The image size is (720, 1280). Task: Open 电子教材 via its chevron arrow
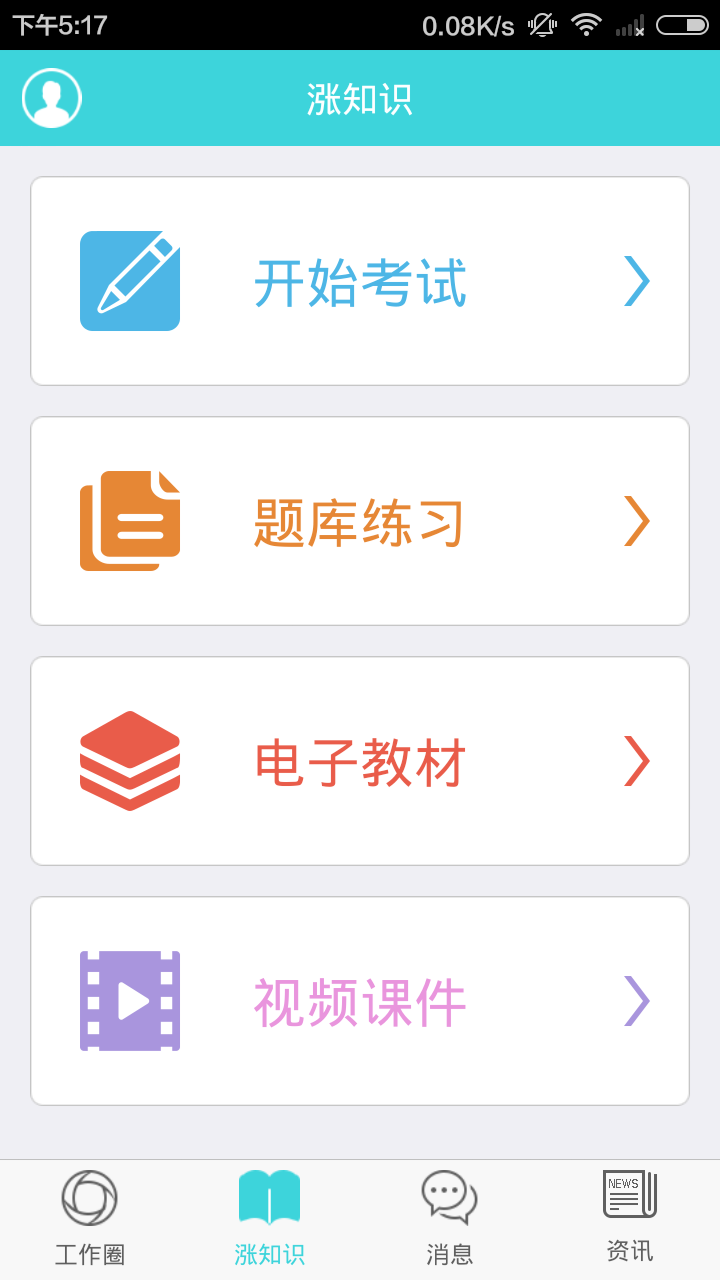tap(637, 760)
